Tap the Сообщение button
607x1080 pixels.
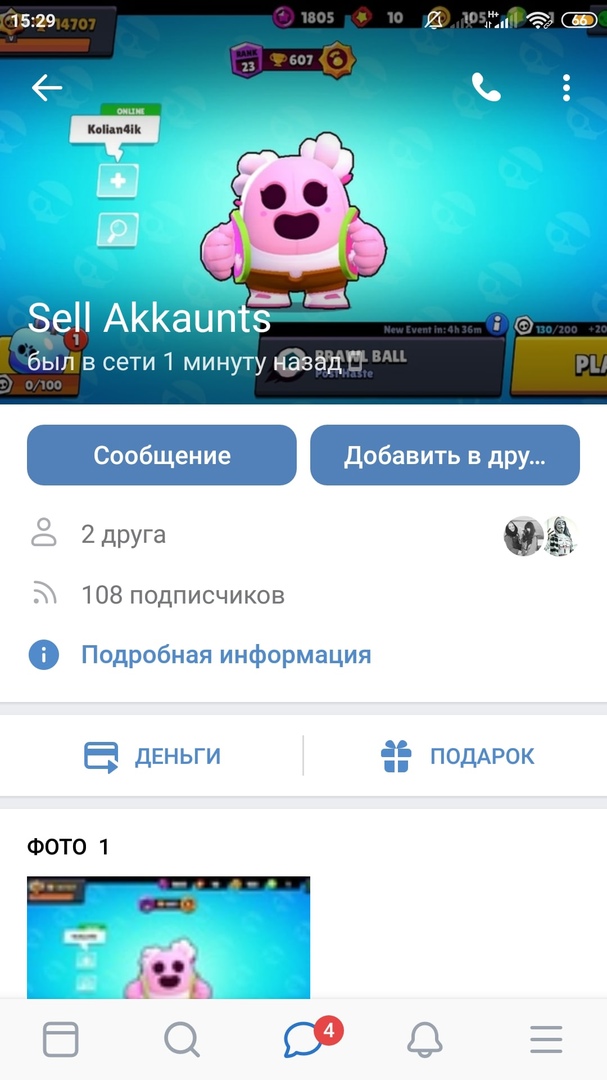162,456
